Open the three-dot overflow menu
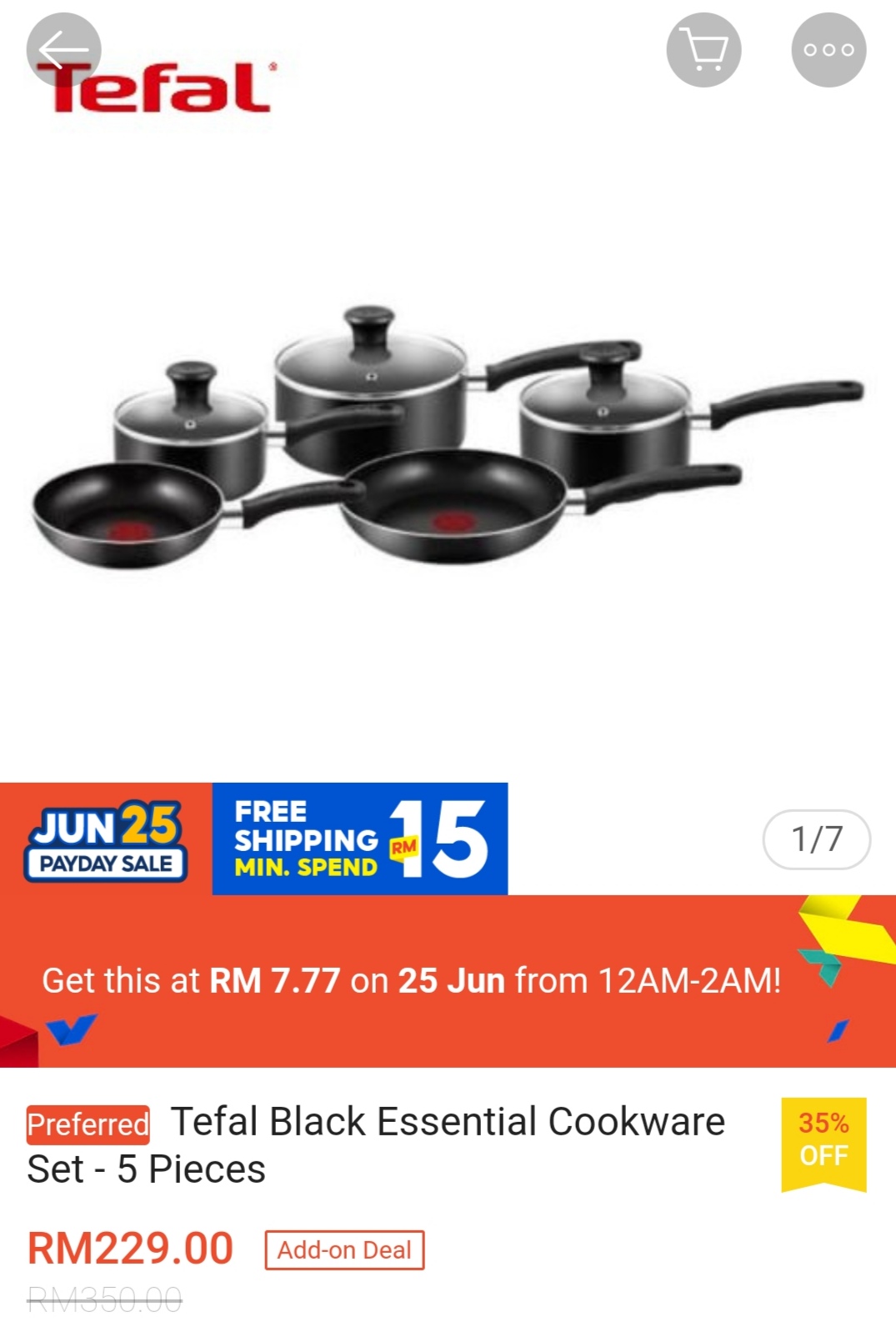Screen dimensions: 896x1332 (x=828, y=50)
